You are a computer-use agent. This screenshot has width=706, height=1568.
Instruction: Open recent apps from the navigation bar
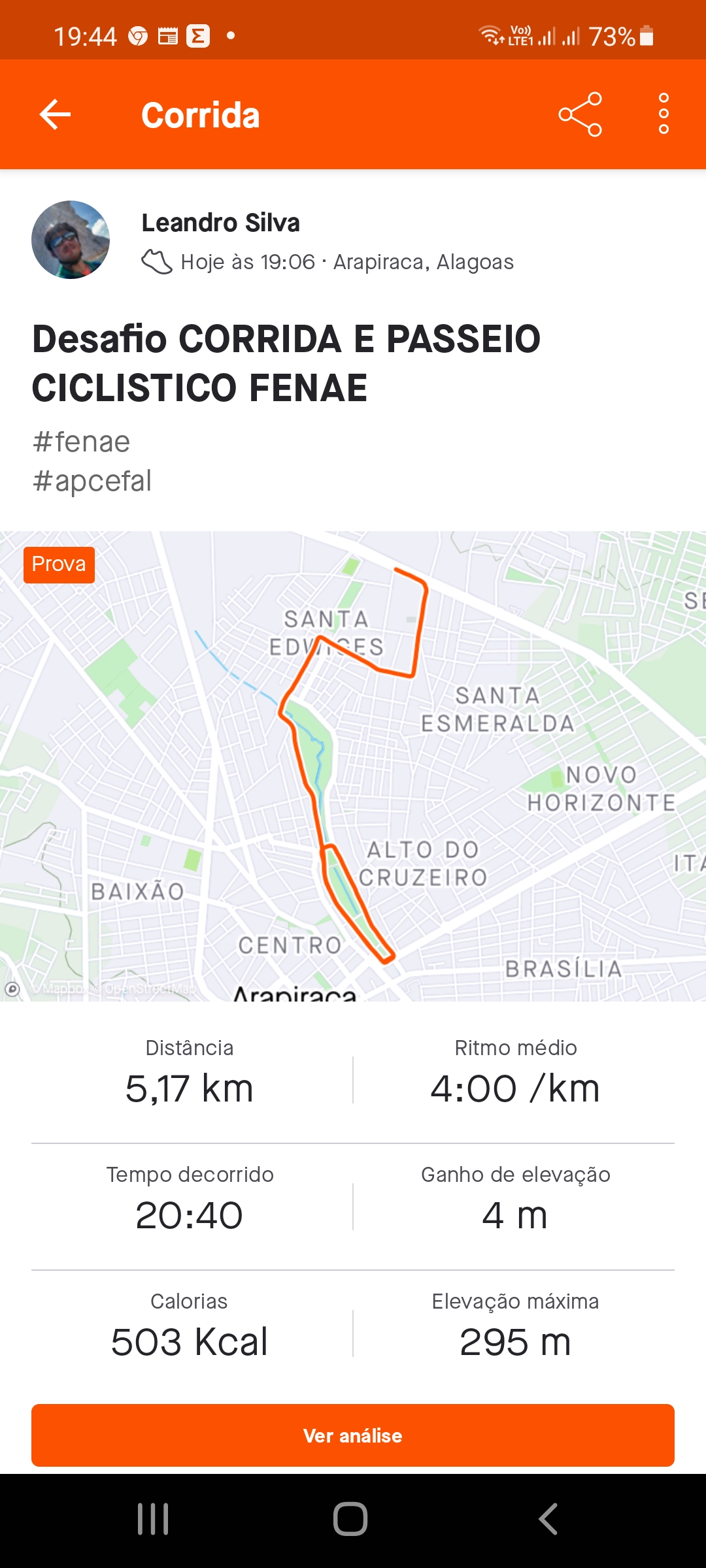point(153,1519)
